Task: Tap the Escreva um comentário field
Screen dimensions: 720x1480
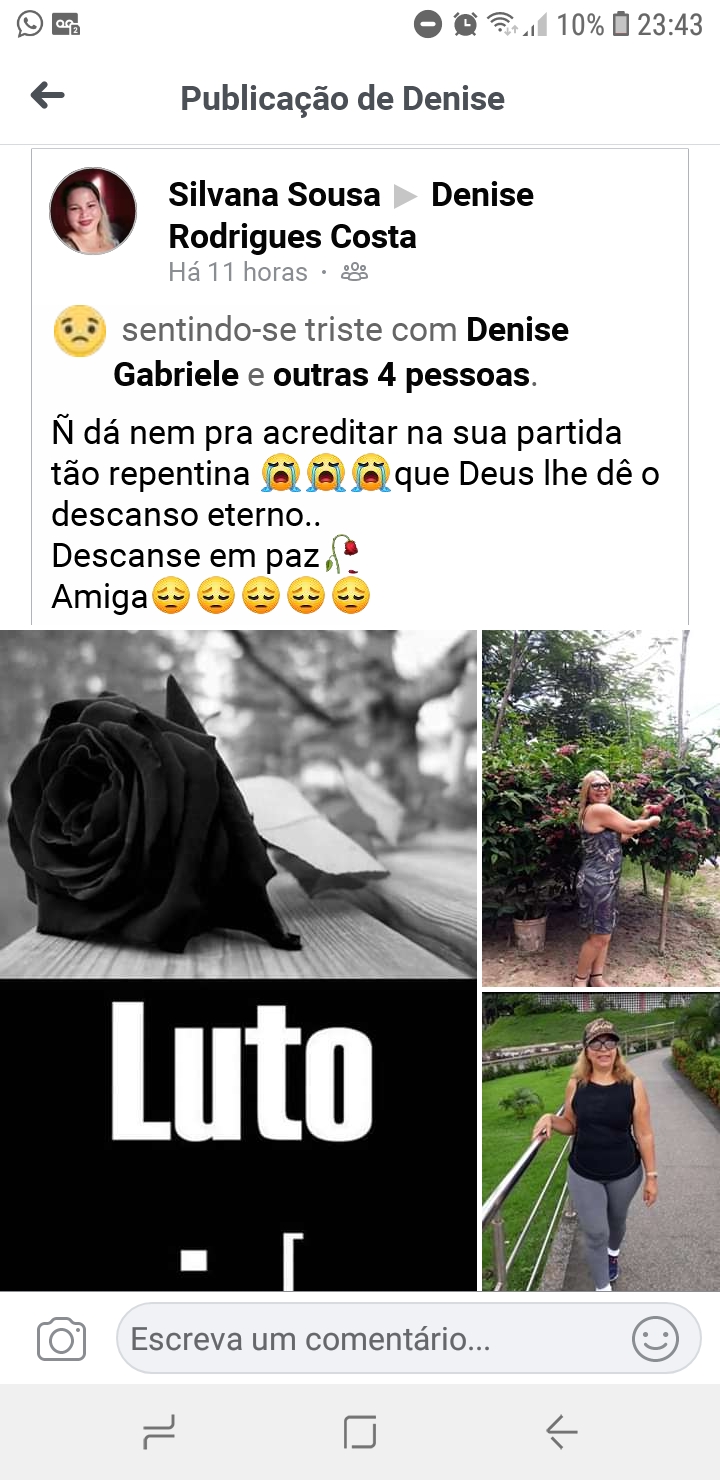Action: (409, 1338)
